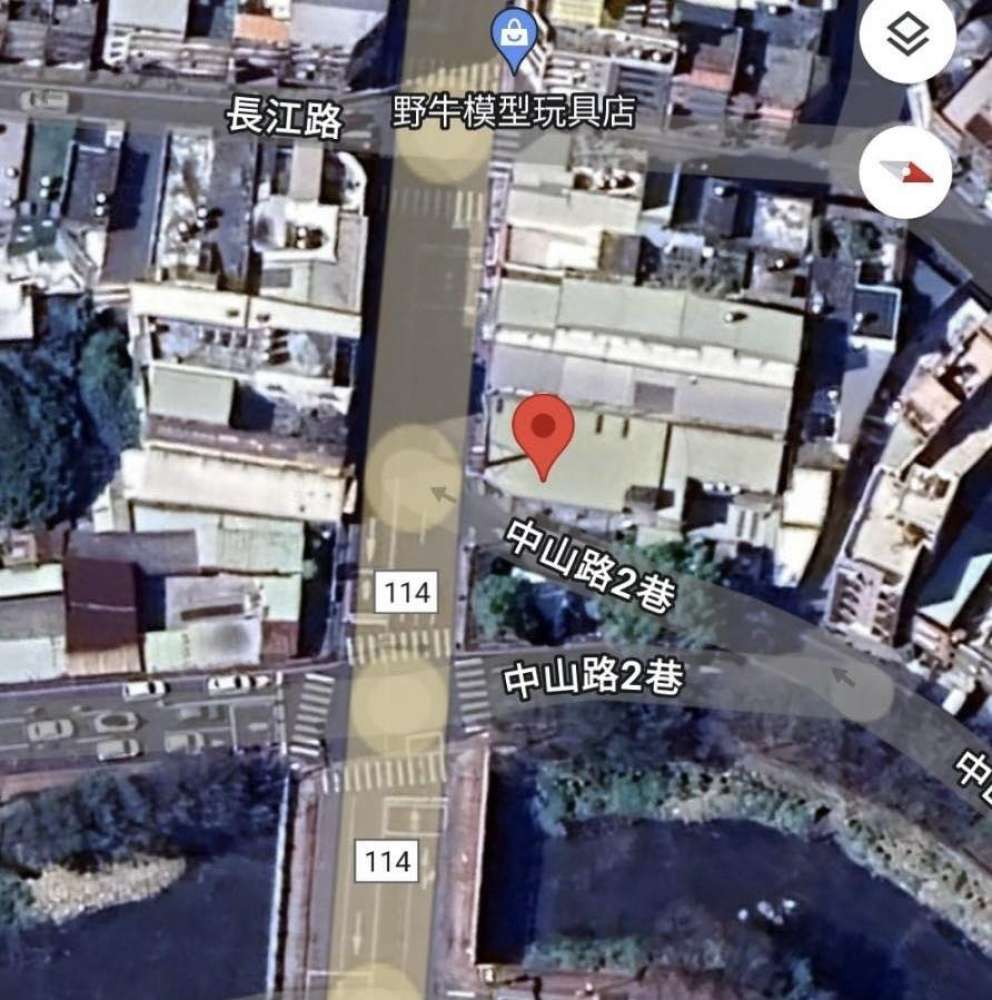Tap the compass to reset north
Image resolution: width=992 pixels, height=1000 pixels.
click(906, 172)
